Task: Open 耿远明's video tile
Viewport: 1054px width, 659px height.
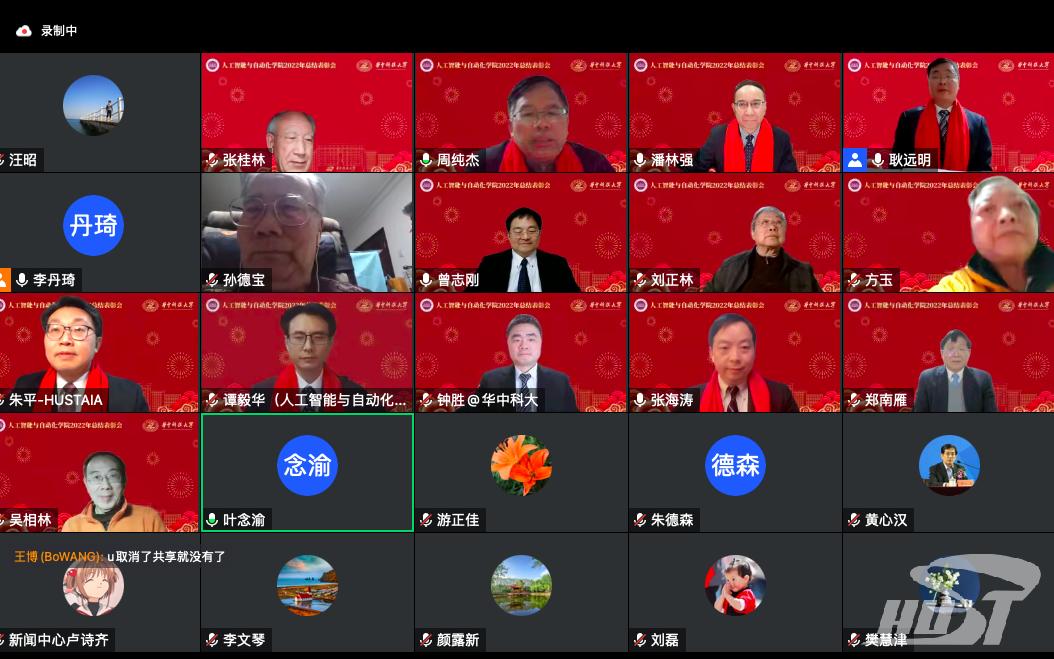Action: tap(948, 112)
